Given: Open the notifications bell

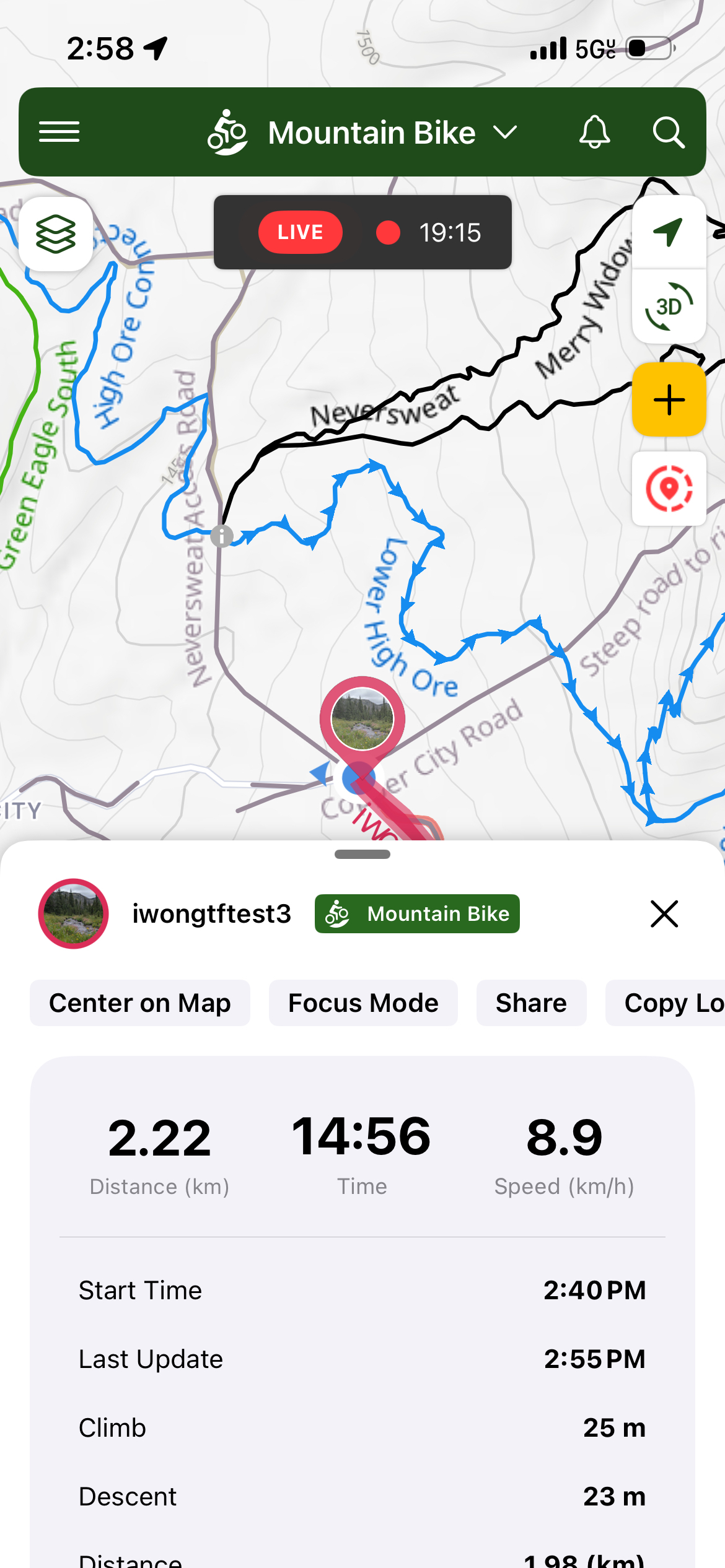Looking at the screenshot, I should (594, 132).
